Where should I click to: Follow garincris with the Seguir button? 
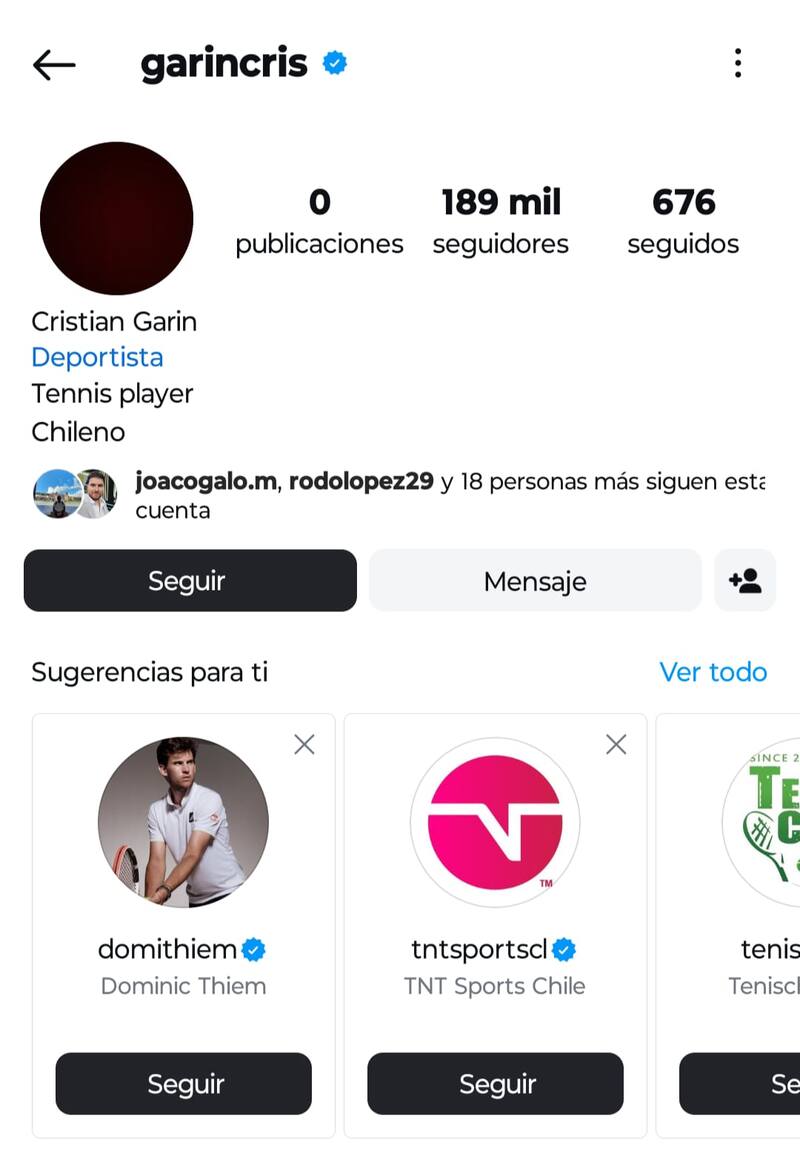tap(190, 581)
